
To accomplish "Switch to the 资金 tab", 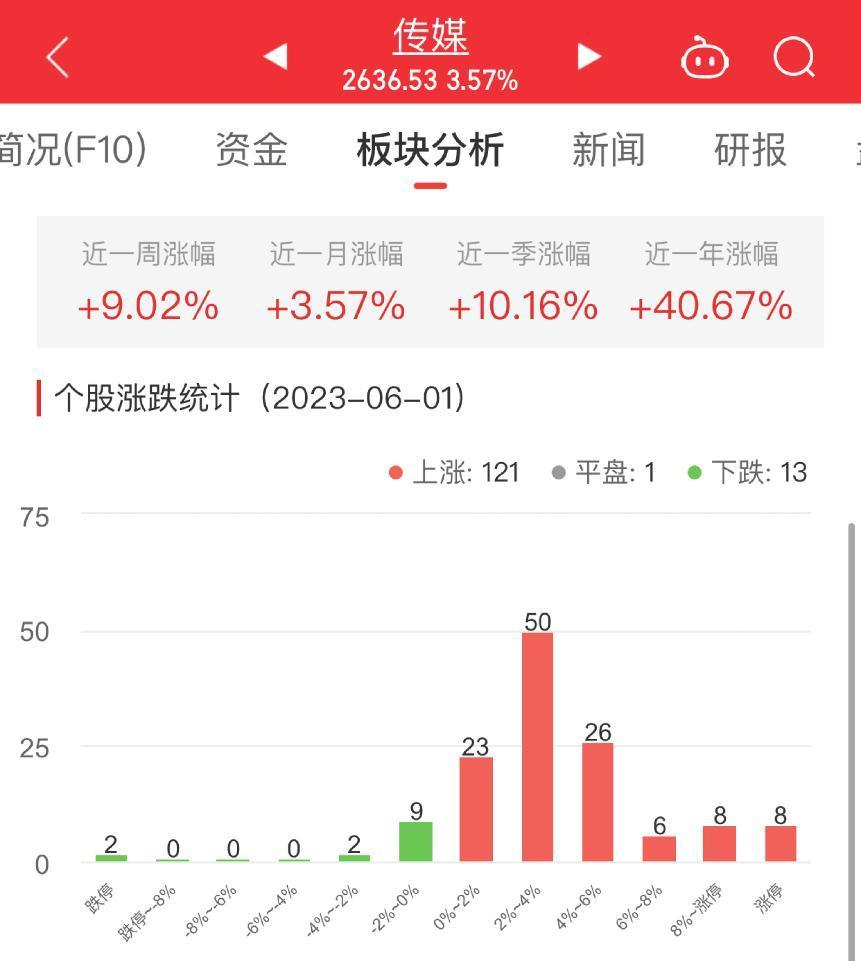I will click(251, 150).
